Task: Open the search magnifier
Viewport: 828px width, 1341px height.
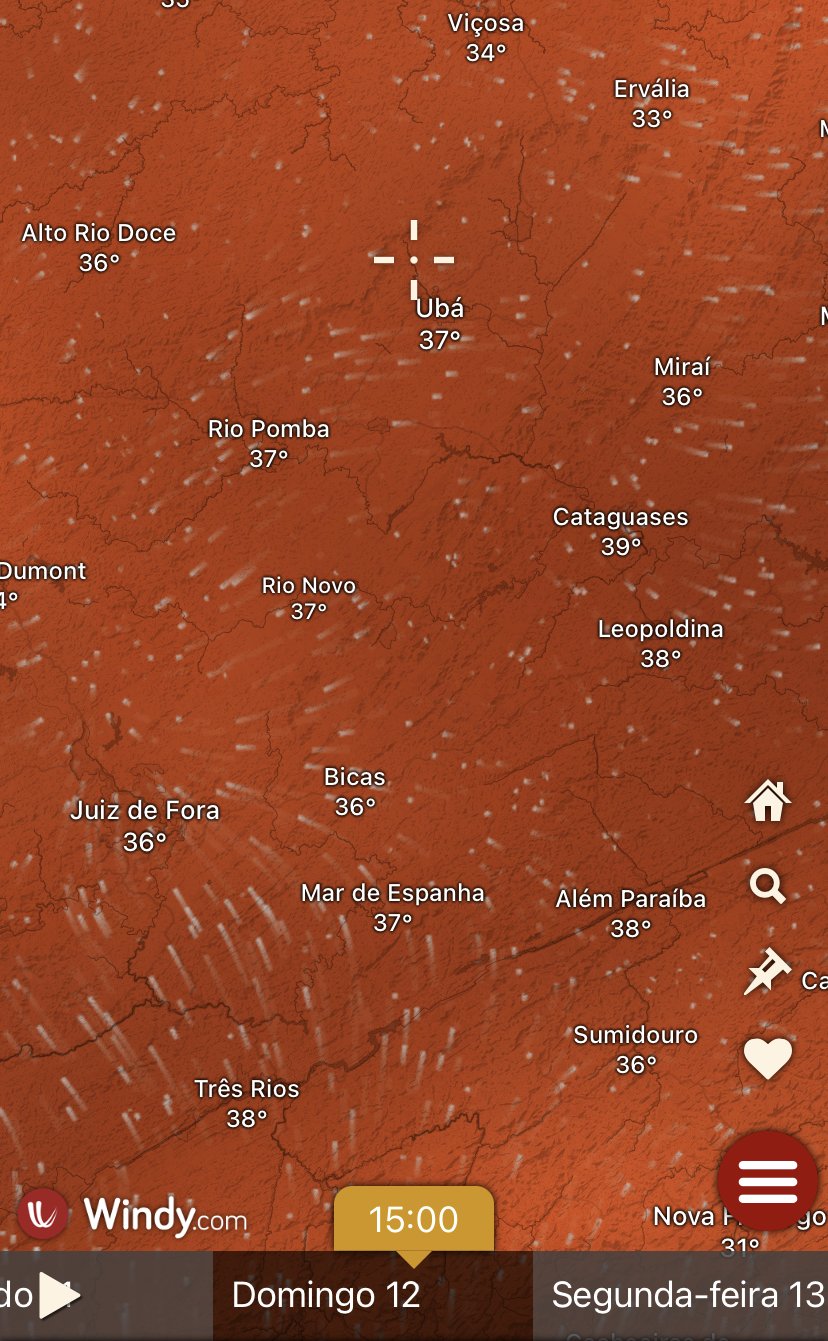Action: [x=767, y=886]
